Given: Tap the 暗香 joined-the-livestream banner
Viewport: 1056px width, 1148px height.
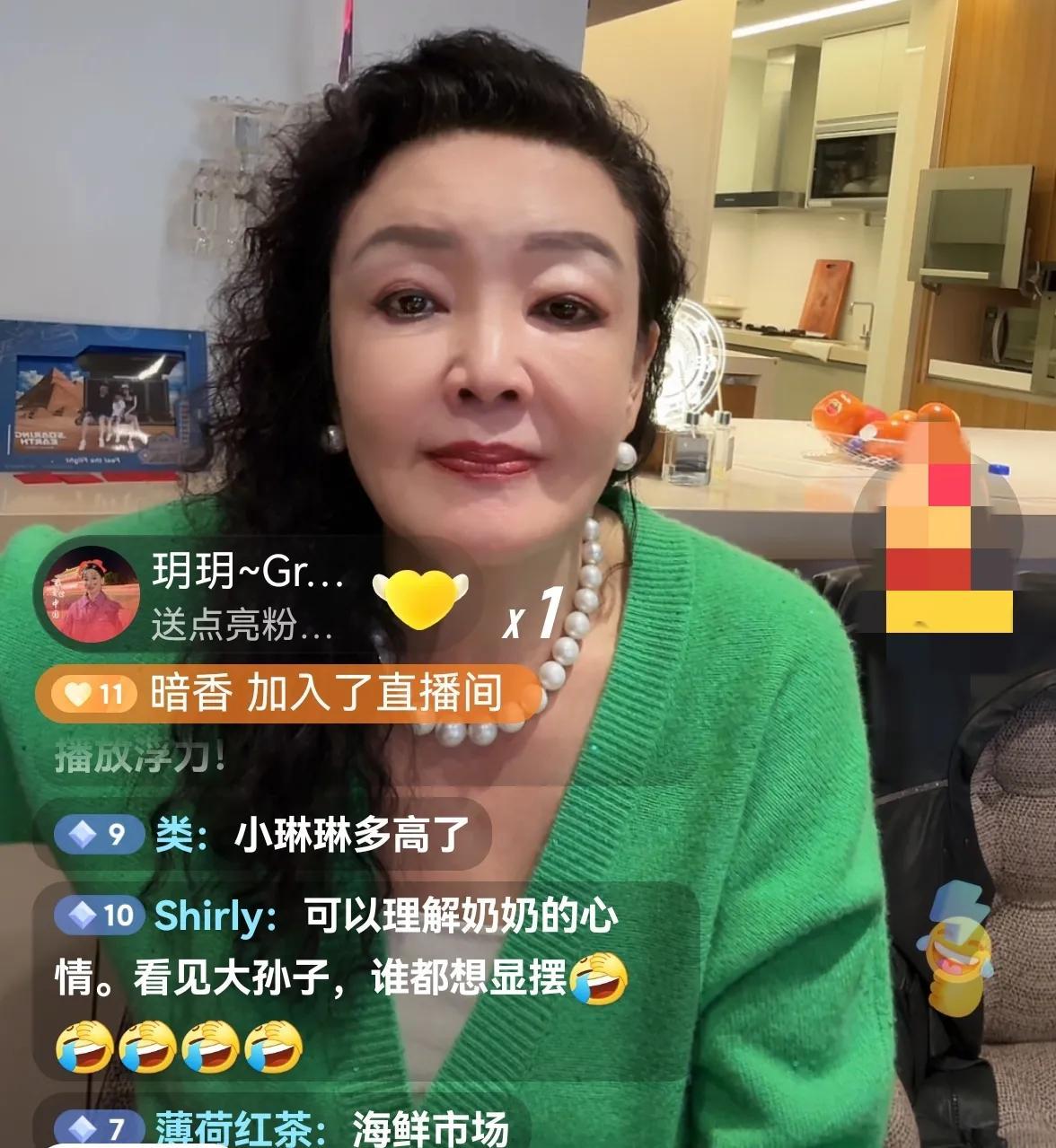Looking at the screenshot, I should click(287, 694).
